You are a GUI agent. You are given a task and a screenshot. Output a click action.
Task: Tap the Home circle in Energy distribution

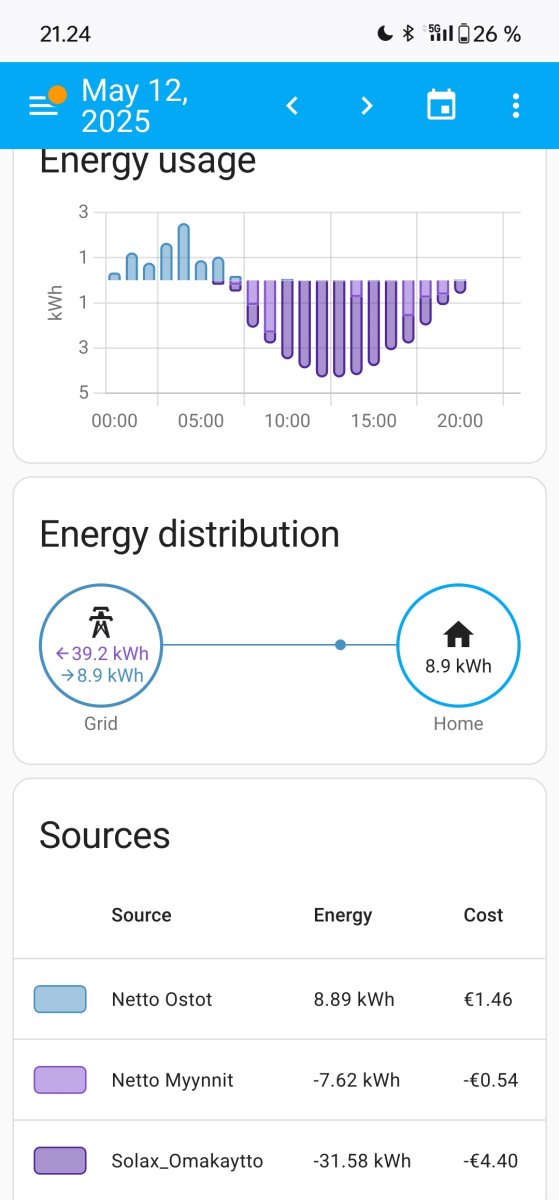pyautogui.click(x=458, y=645)
